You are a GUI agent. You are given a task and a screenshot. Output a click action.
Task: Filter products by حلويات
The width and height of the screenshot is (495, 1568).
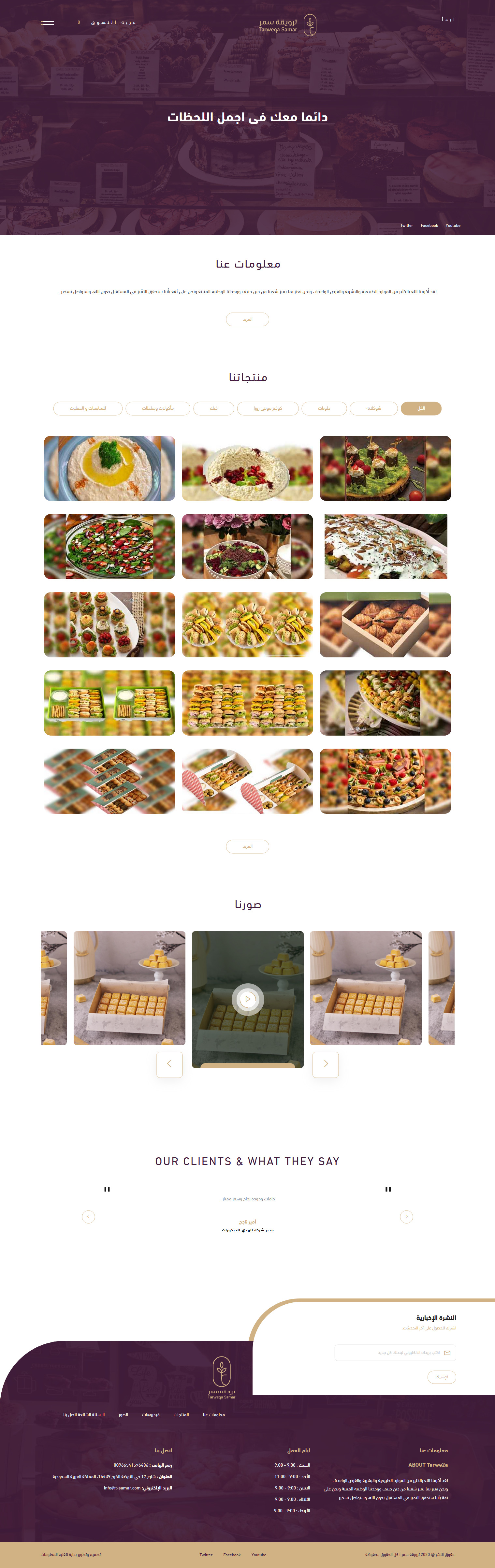[x=324, y=408]
